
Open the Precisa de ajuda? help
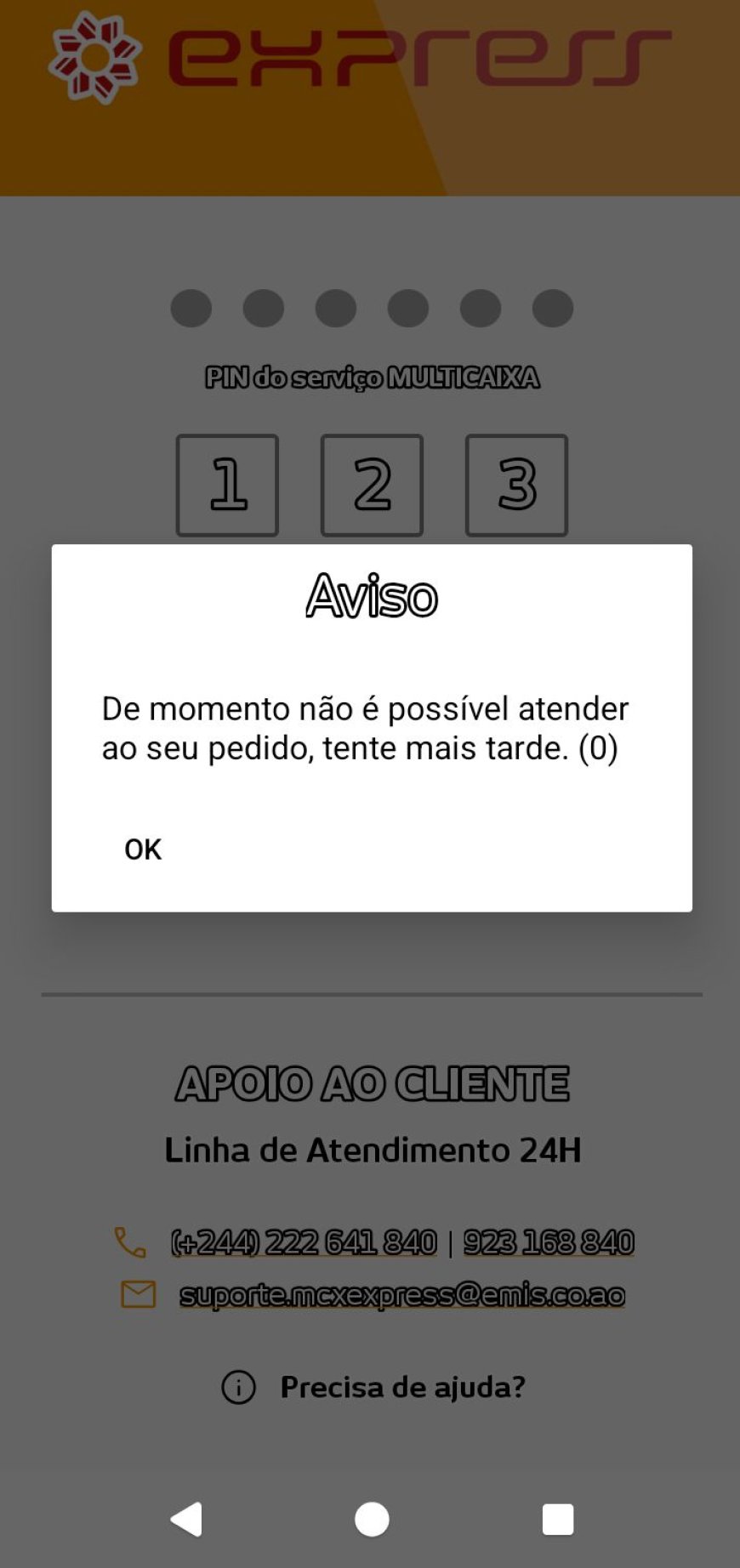(401, 1387)
